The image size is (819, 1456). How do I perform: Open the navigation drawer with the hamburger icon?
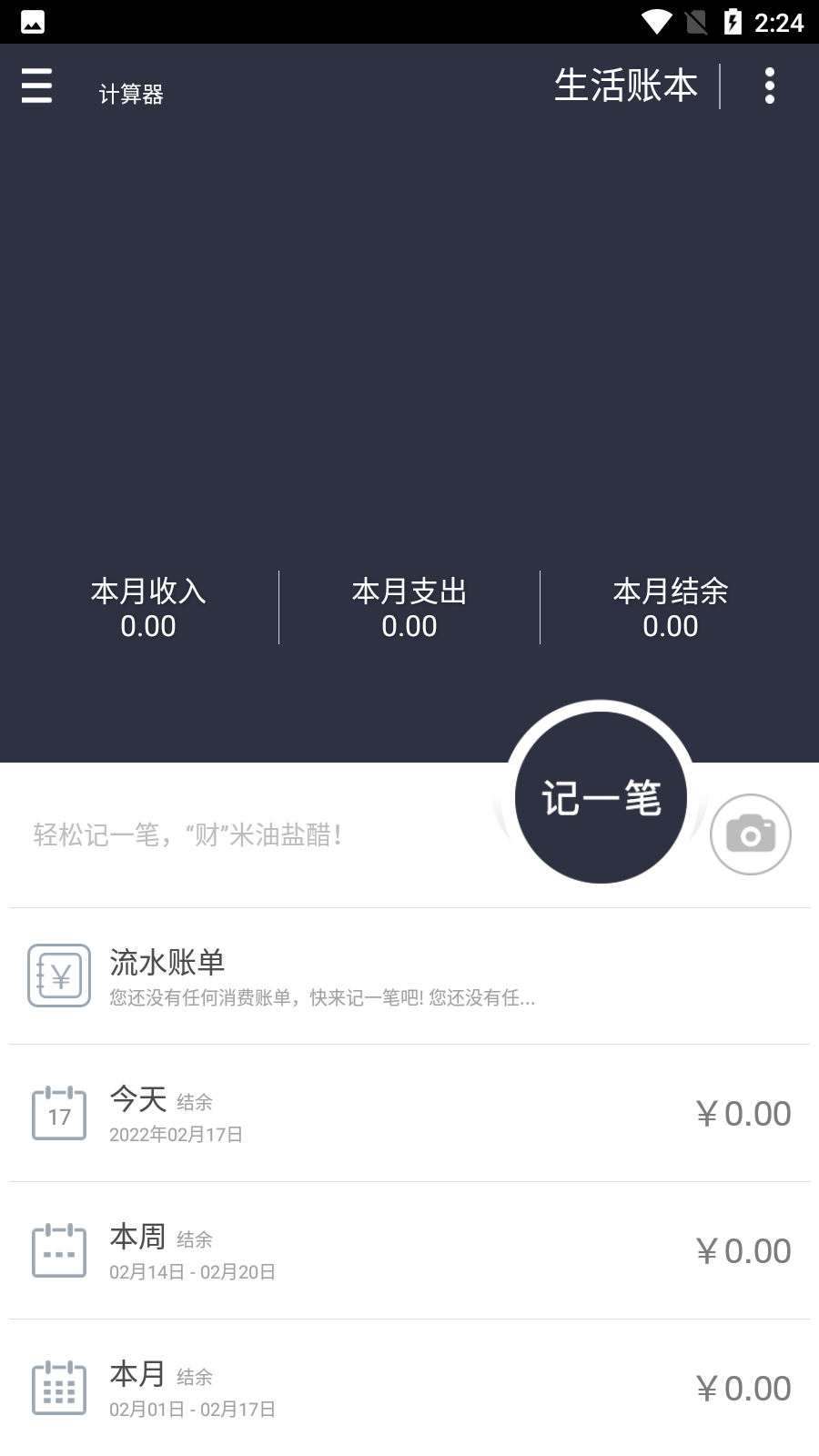point(36,86)
